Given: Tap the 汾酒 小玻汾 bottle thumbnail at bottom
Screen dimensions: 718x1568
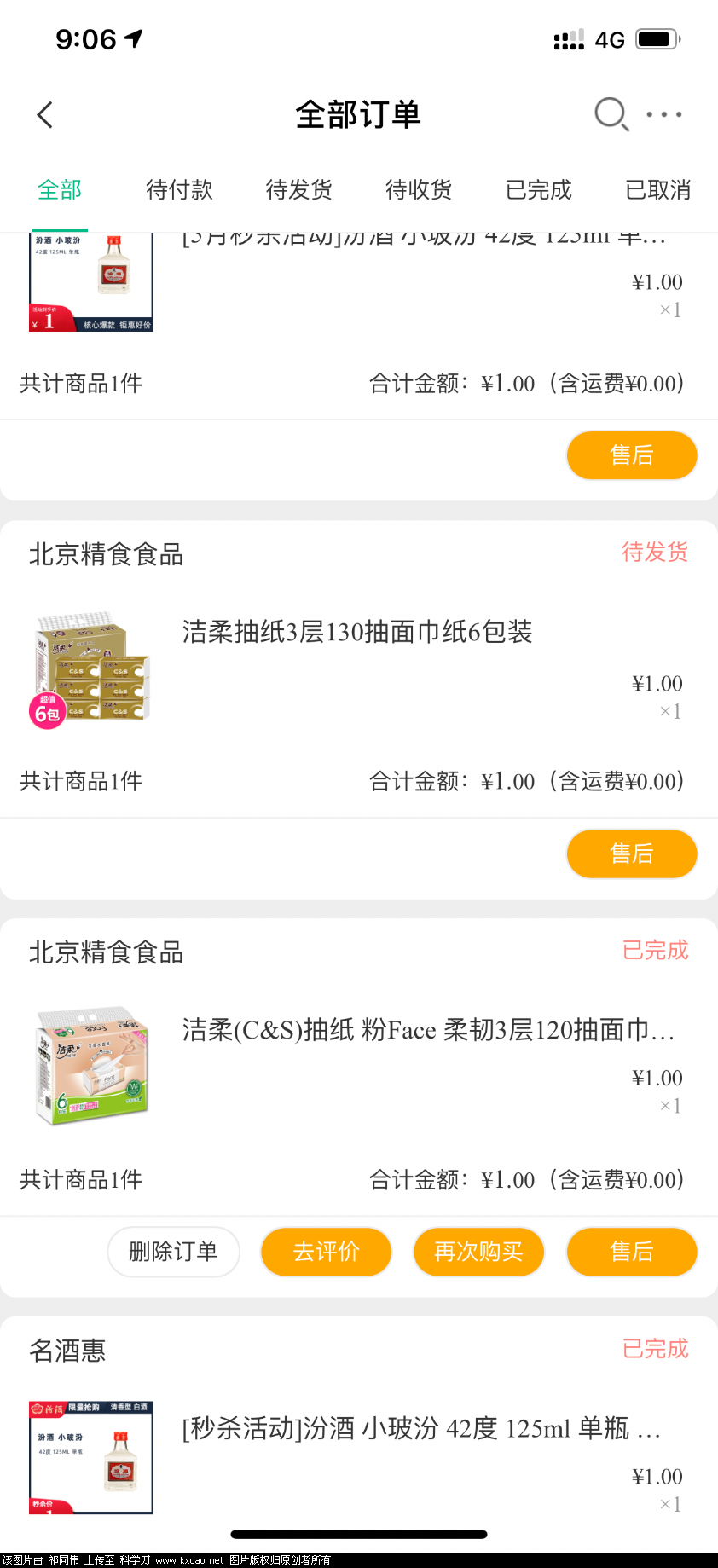Looking at the screenshot, I should coord(90,1458).
